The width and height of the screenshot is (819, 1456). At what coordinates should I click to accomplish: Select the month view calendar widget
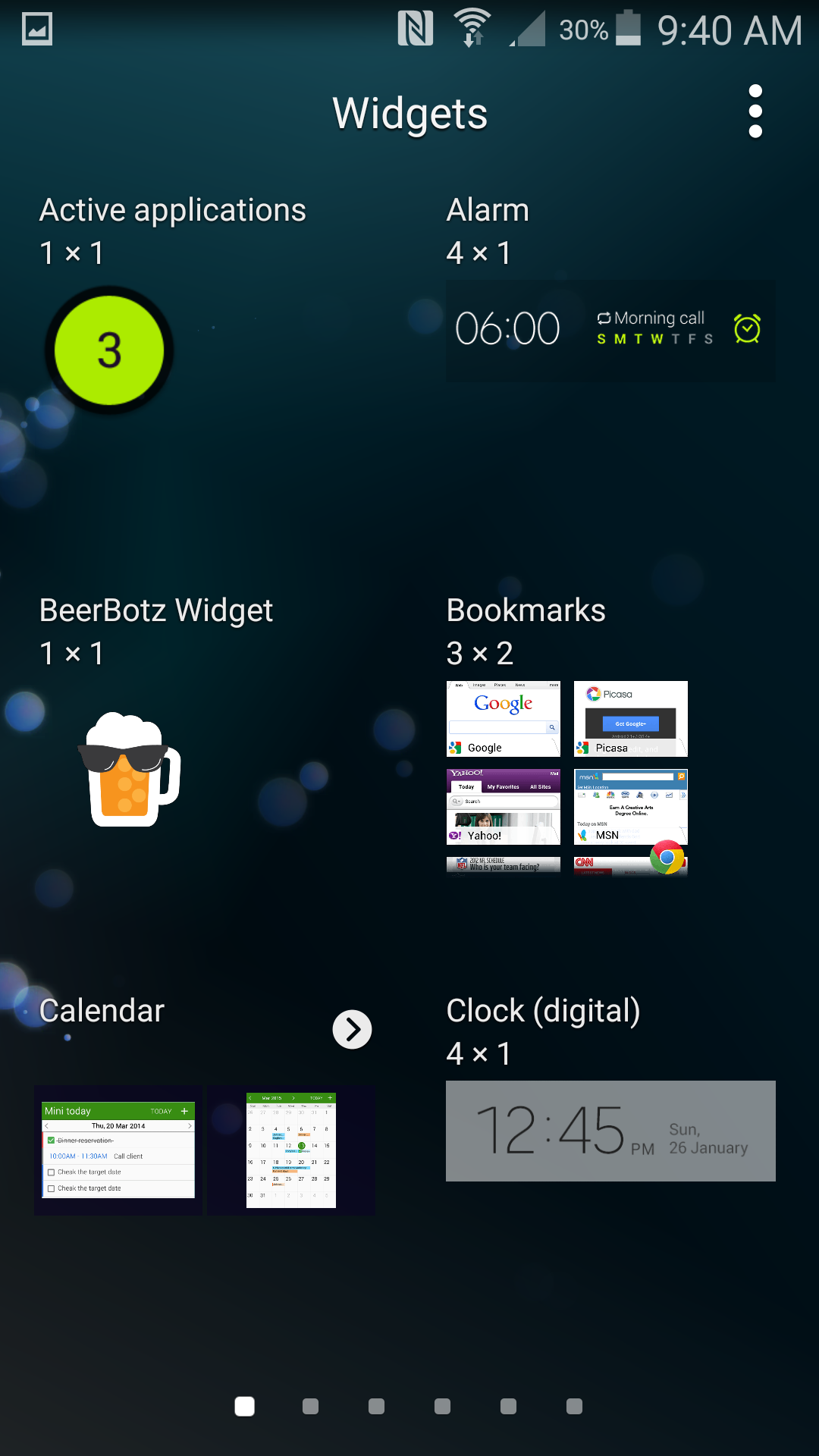point(291,1150)
